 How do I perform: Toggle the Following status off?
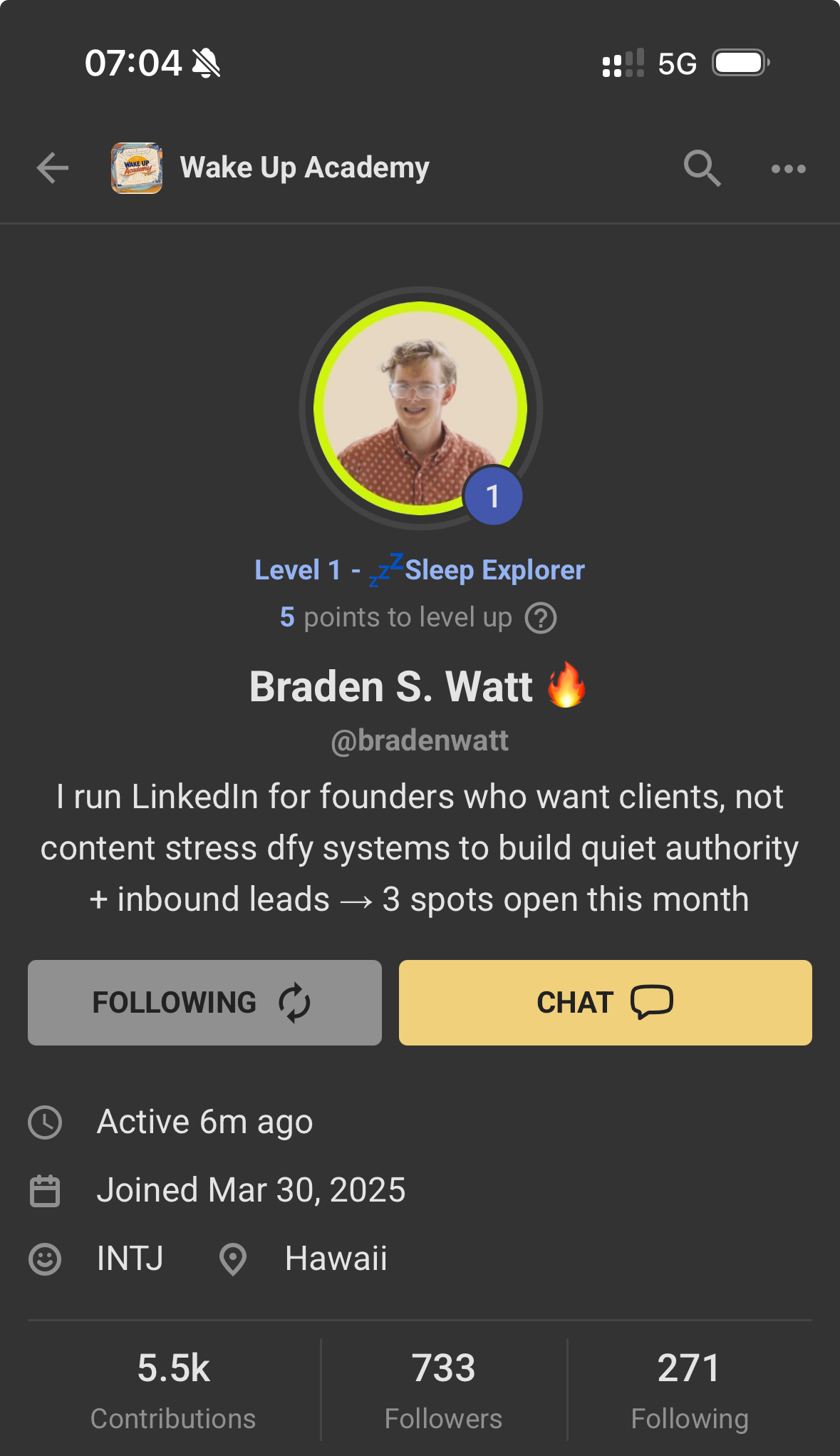[x=204, y=1002]
